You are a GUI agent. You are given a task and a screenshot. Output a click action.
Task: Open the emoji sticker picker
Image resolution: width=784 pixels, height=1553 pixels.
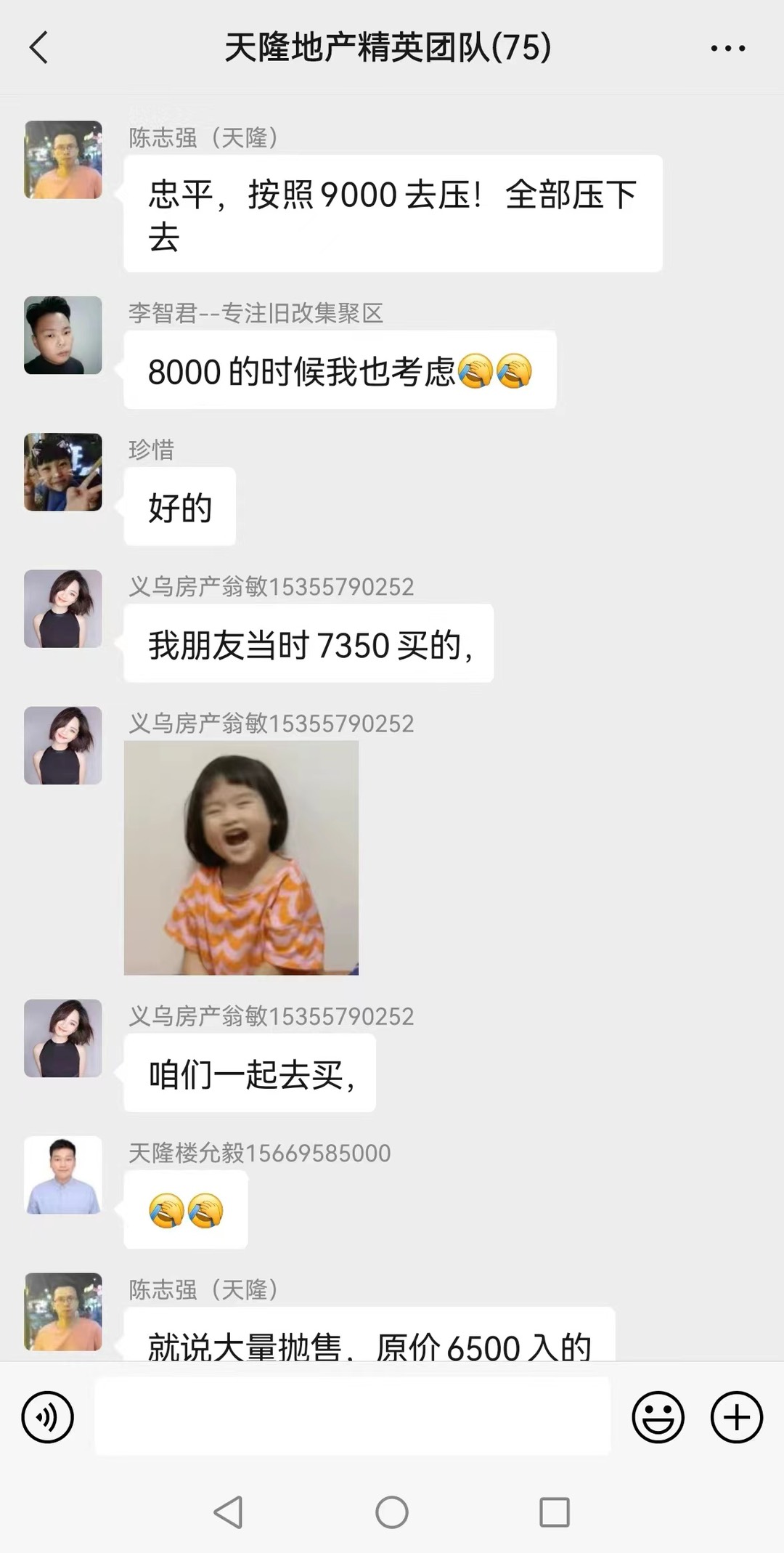pos(658,1416)
